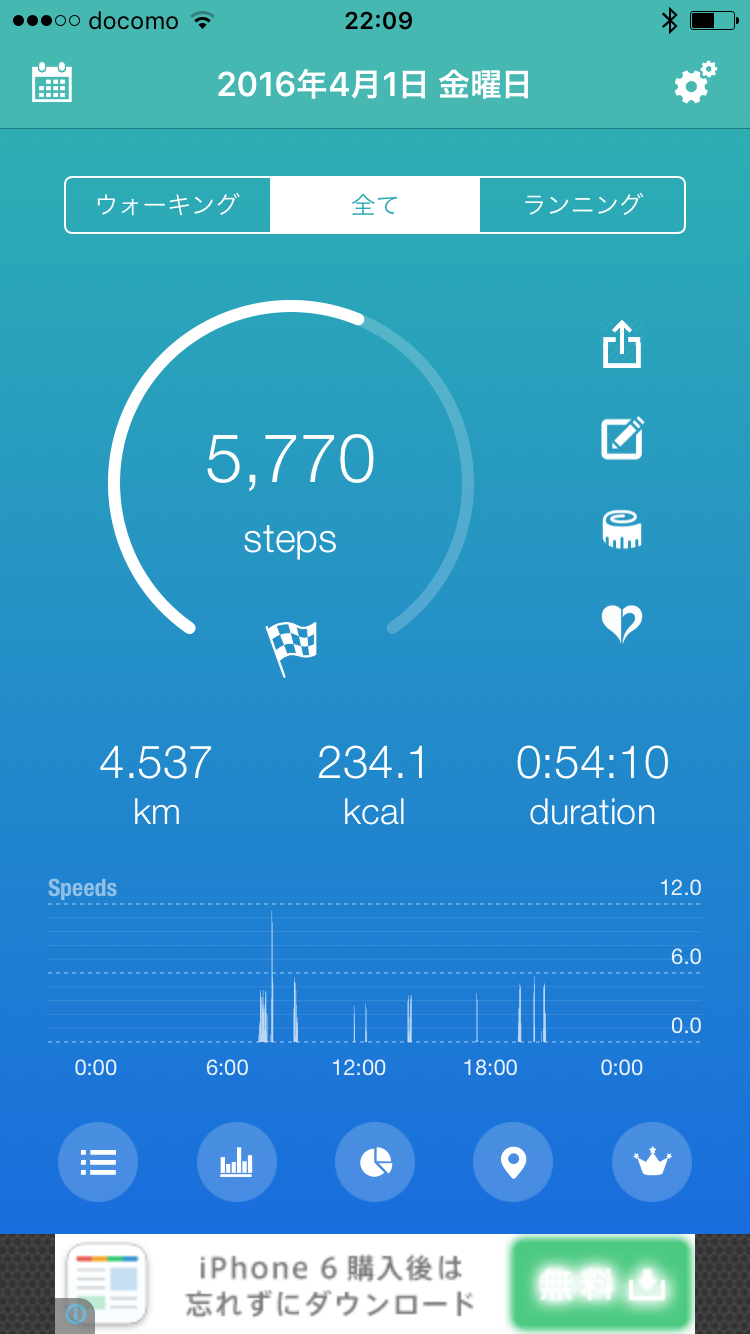This screenshot has width=750, height=1334.
Task: Tap the edit note icon
Action: point(621,438)
